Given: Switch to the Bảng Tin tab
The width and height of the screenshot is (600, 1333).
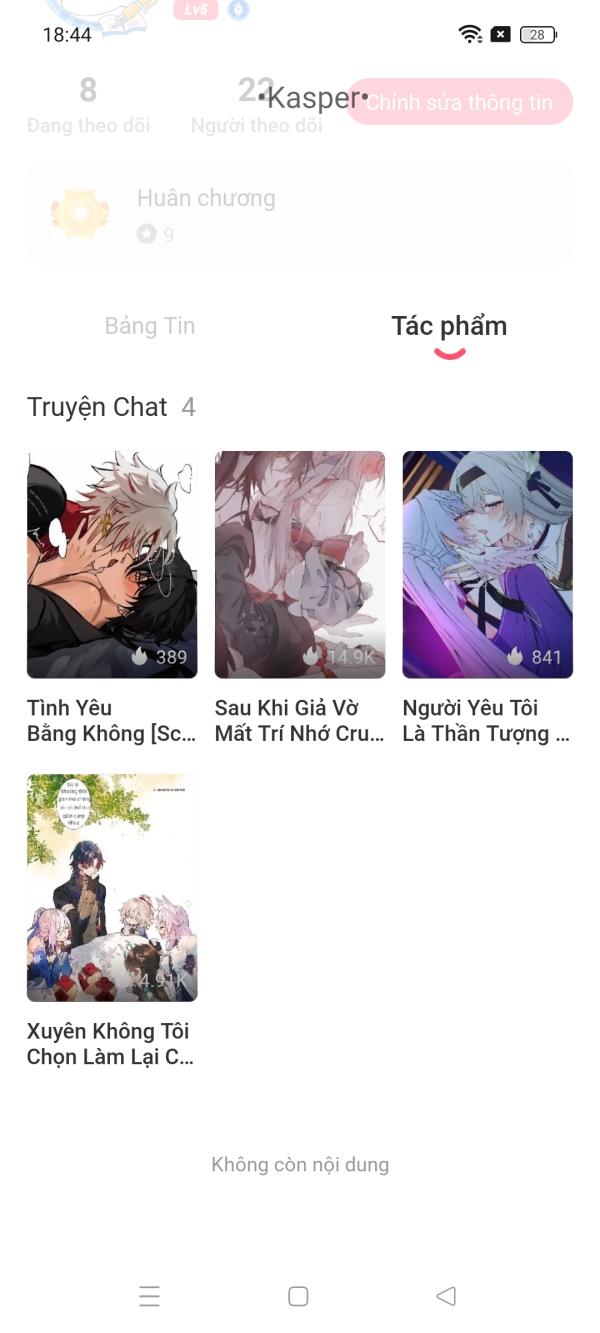Looking at the screenshot, I should click(x=150, y=326).
